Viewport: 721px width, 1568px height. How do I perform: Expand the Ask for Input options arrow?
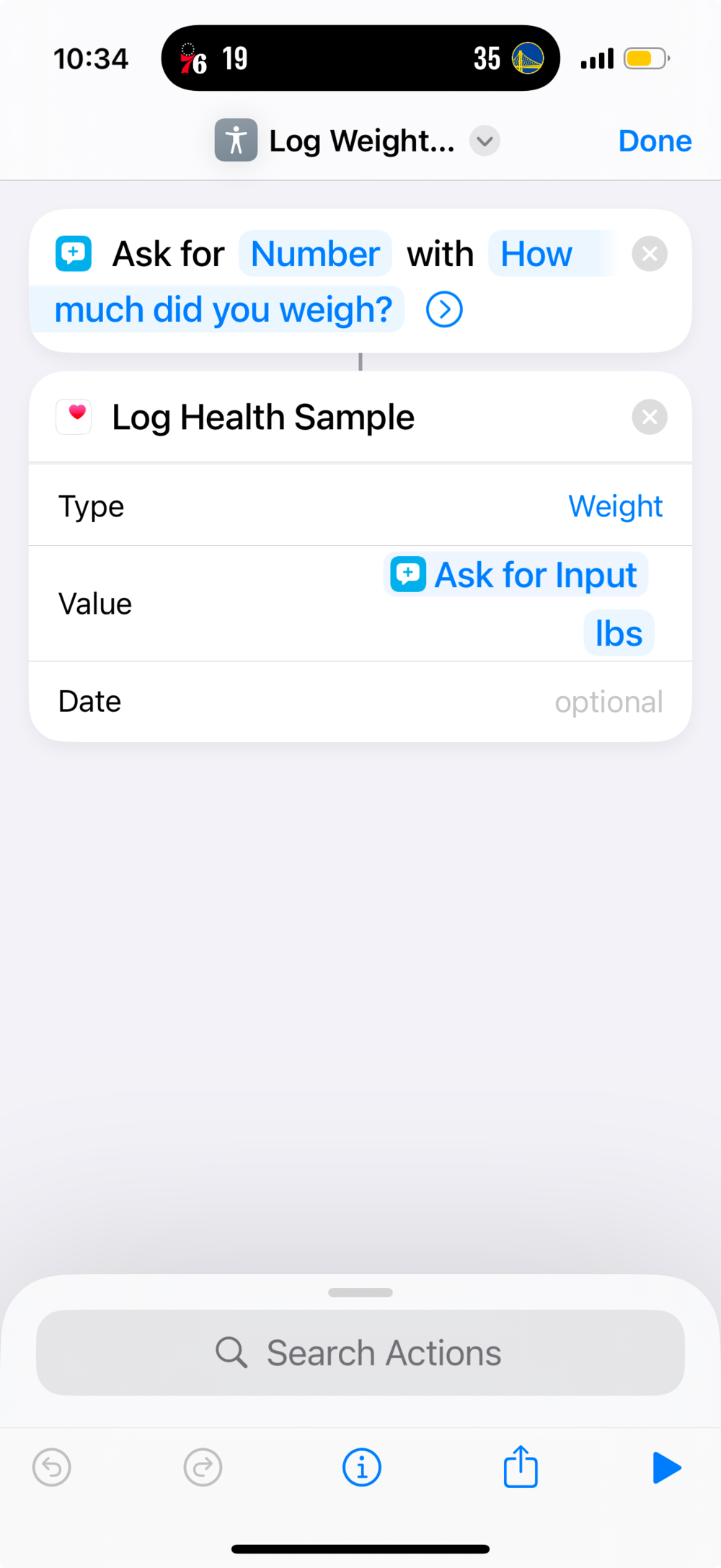click(444, 310)
